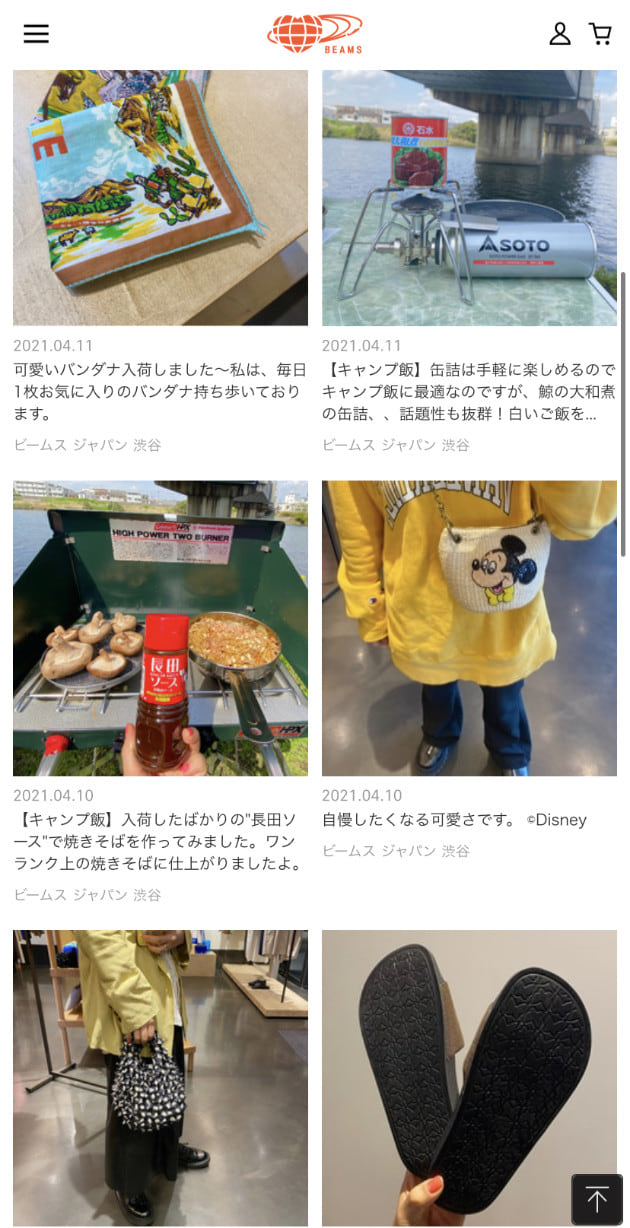The image size is (630, 1228).
Task: Jump back to top of page
Action: tap(597, 1199)
